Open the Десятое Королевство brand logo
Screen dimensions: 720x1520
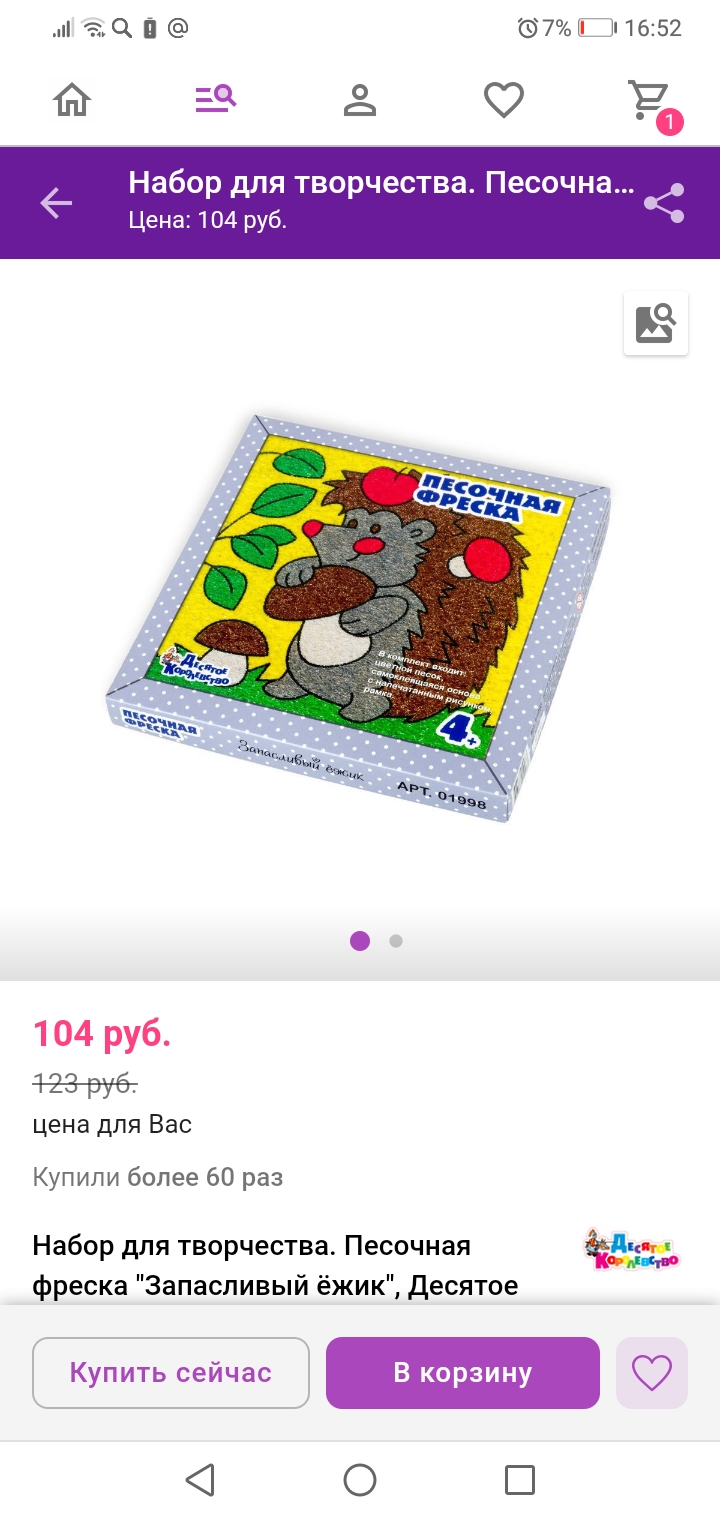631,1249
